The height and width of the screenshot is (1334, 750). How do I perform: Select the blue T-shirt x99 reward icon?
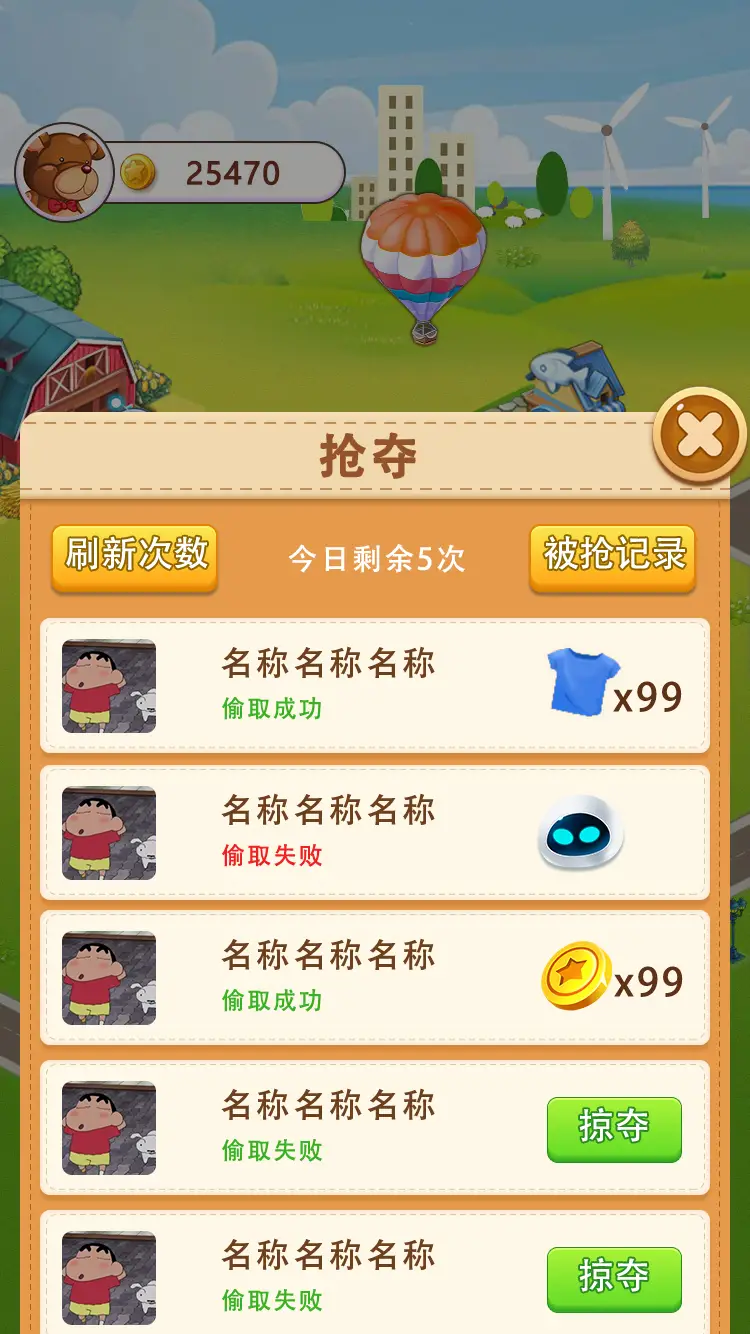[578, 683]
